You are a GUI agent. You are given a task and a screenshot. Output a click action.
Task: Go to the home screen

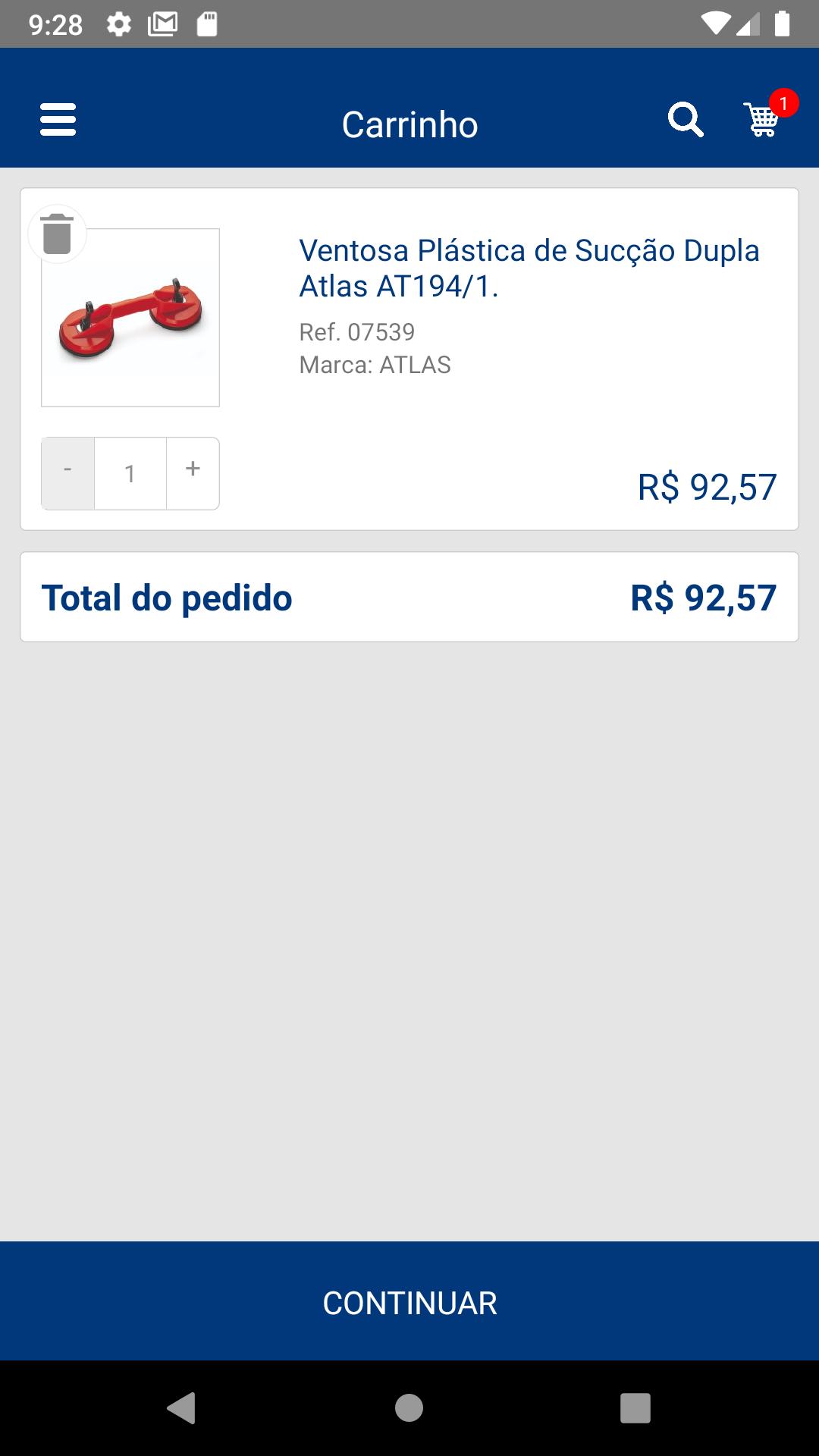(x=409, y=1408)
